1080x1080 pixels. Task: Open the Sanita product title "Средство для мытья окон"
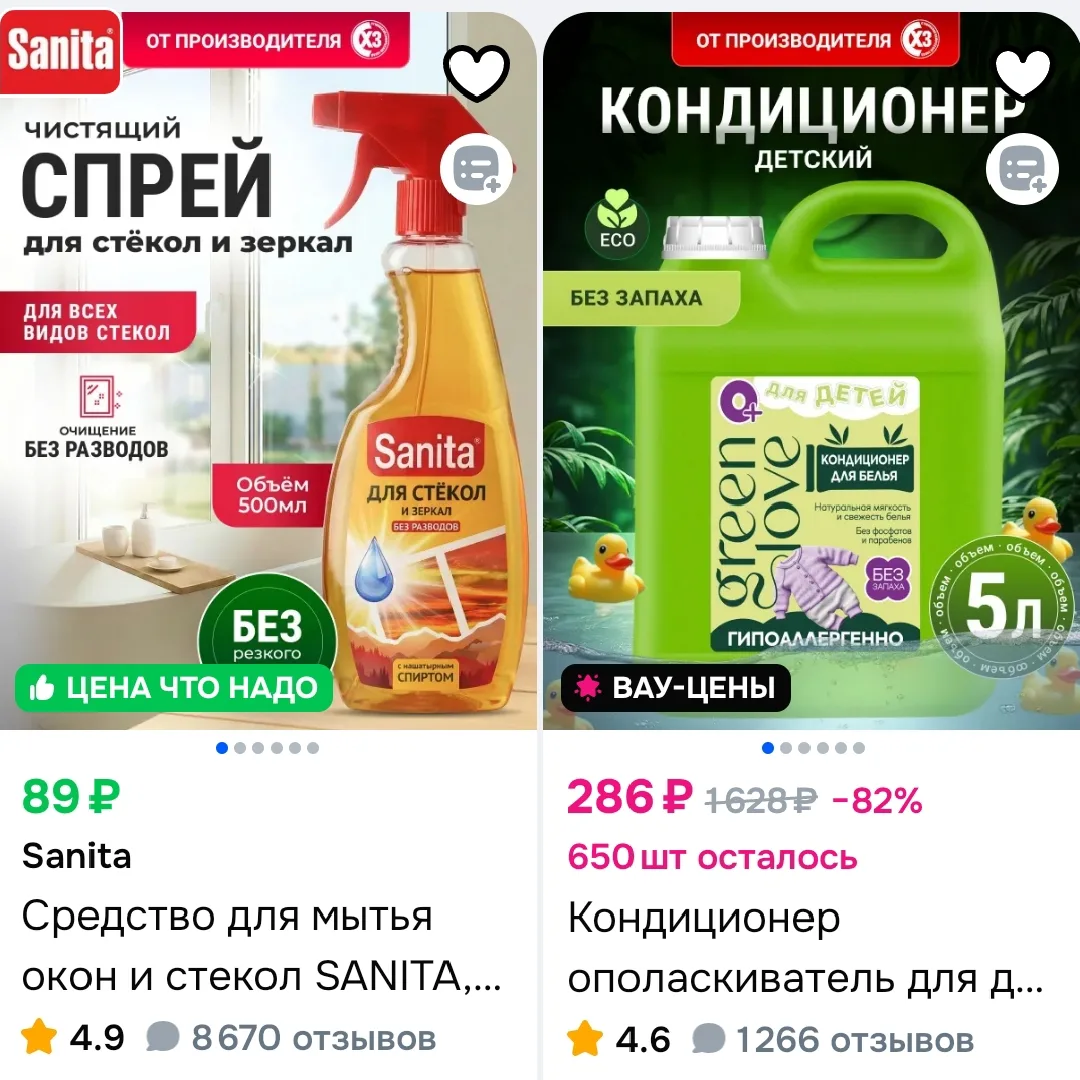point(262,946)
